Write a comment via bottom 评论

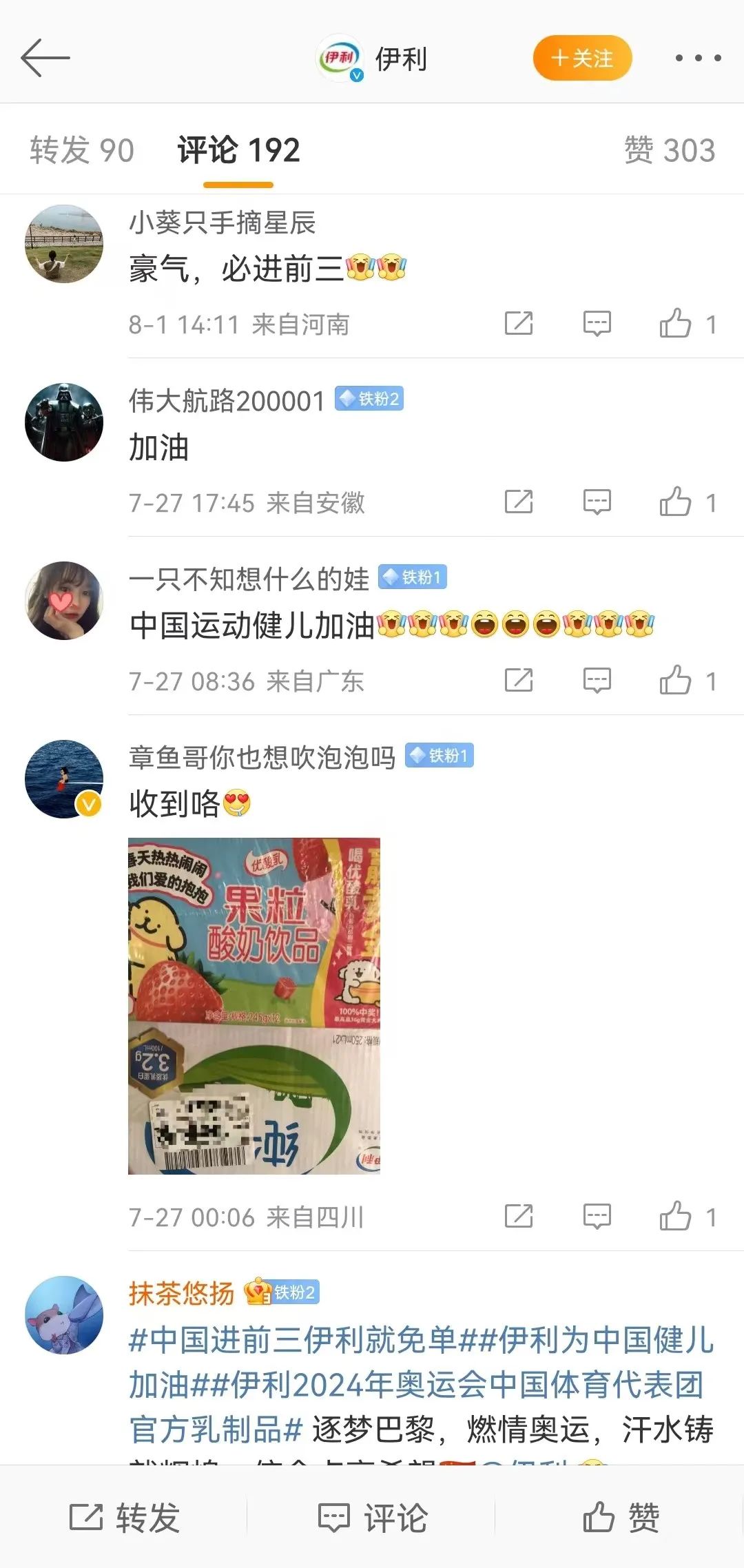point(373,1517)
